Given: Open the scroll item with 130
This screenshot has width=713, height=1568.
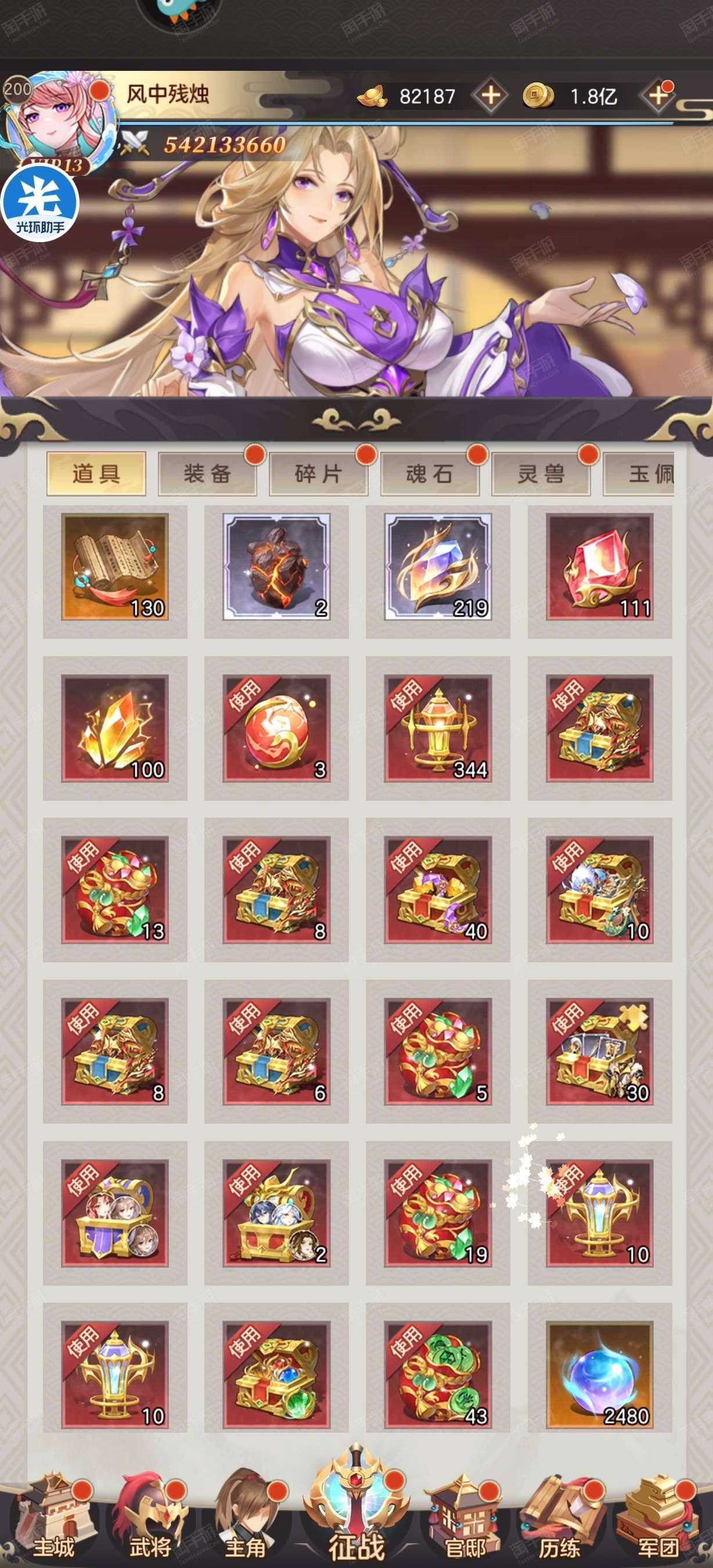Looking at the screenshot, I should point(115,567).
